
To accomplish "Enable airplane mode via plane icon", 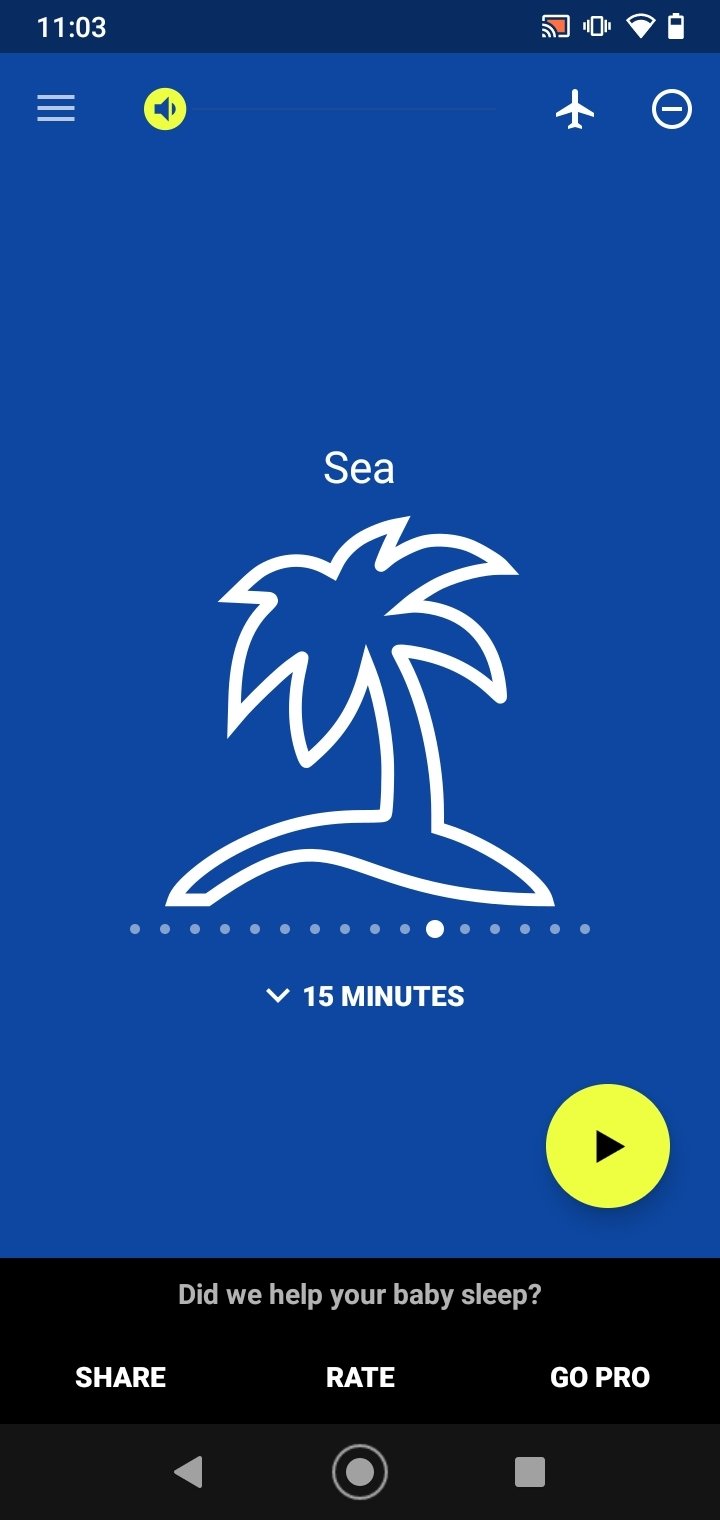I will pos(575,108).
